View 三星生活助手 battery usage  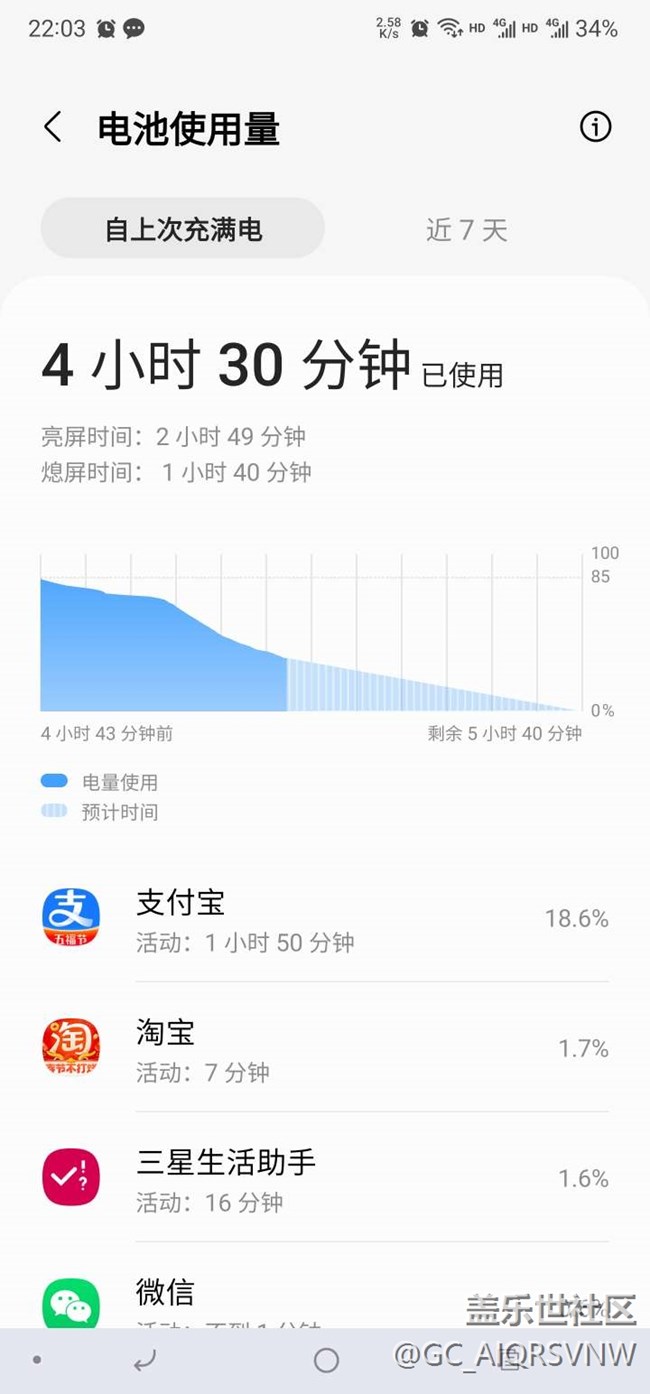click(x=325, y=1177)
